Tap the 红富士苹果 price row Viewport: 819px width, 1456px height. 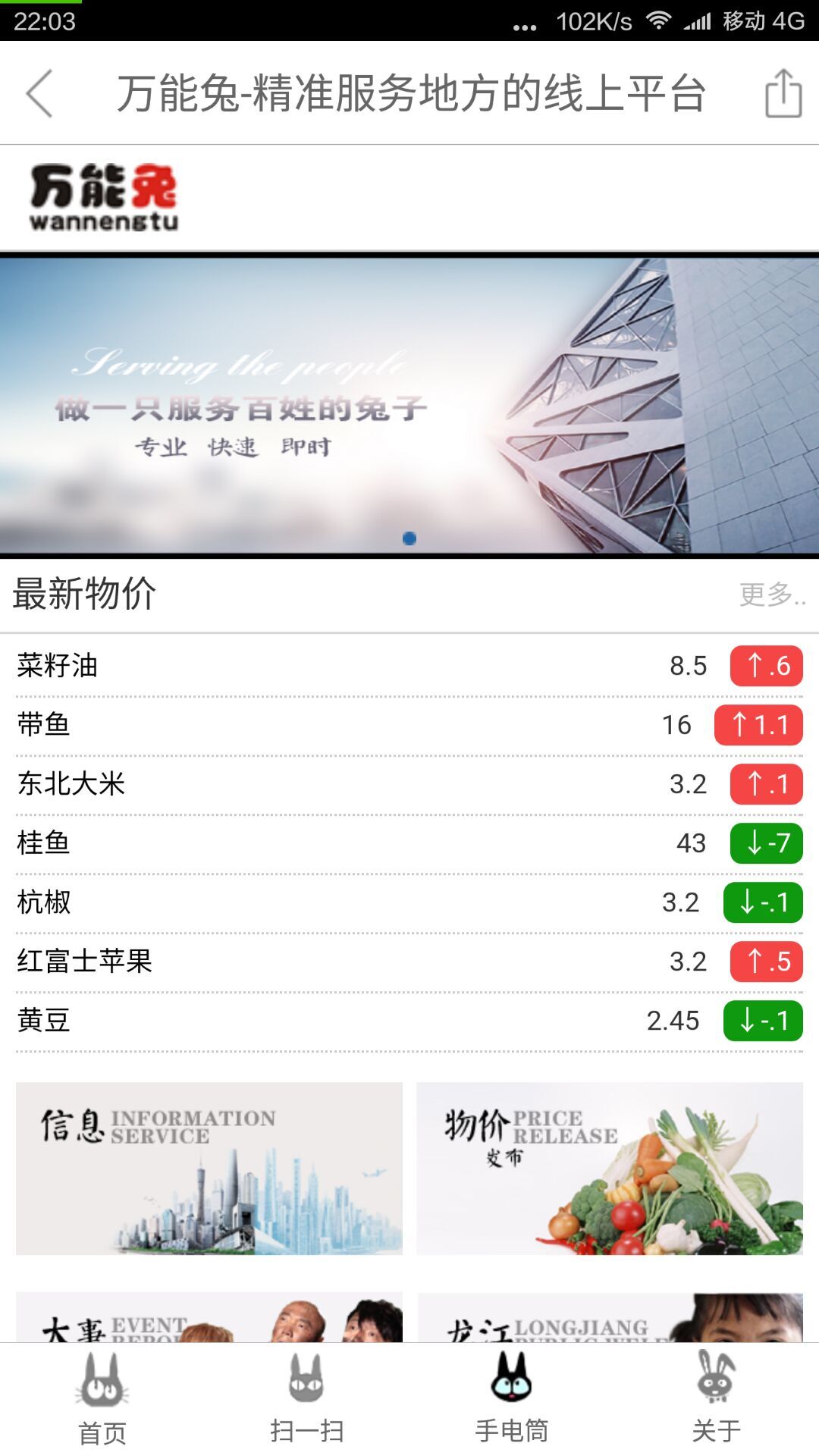pyautogui.click(x=409, y=962)
